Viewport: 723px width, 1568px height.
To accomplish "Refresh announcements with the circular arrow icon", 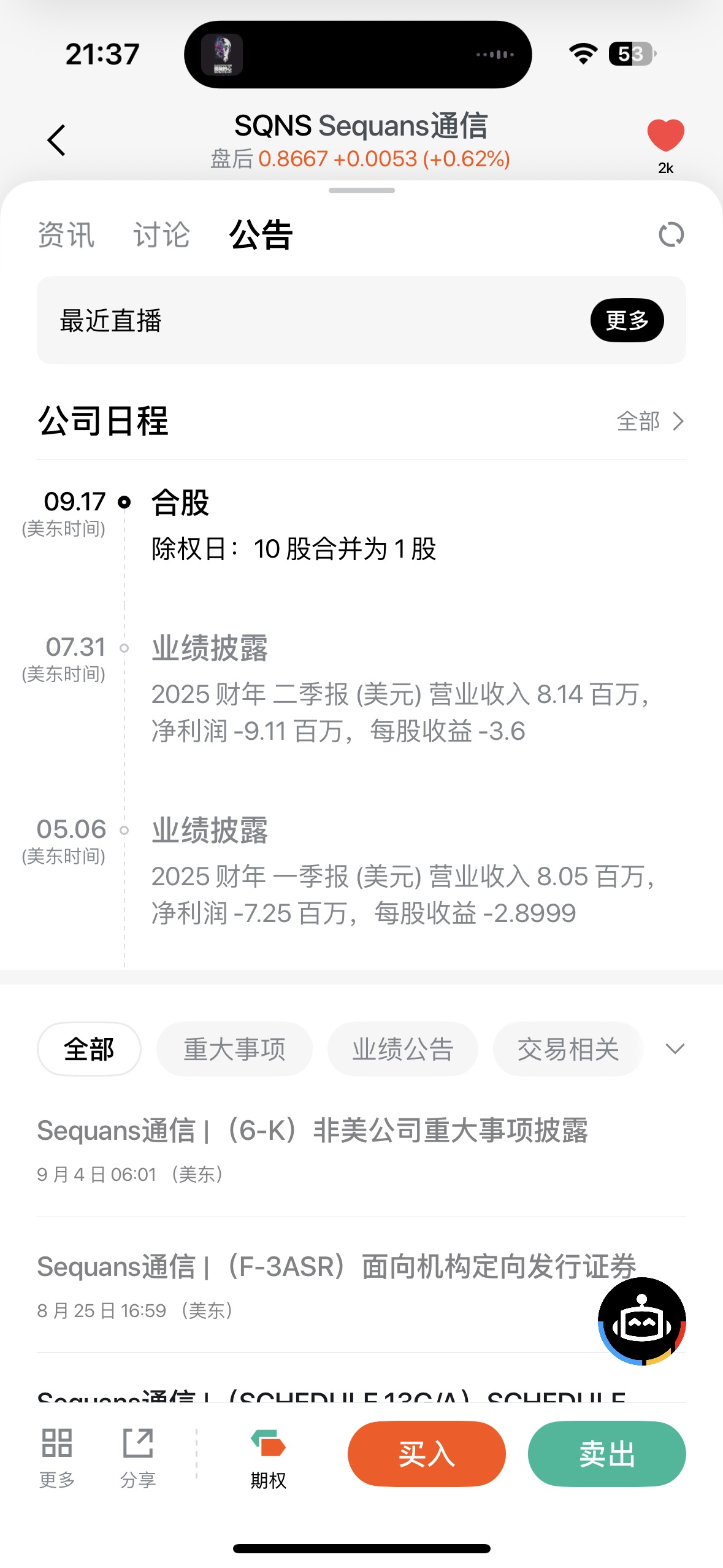I will click(671, 235).
